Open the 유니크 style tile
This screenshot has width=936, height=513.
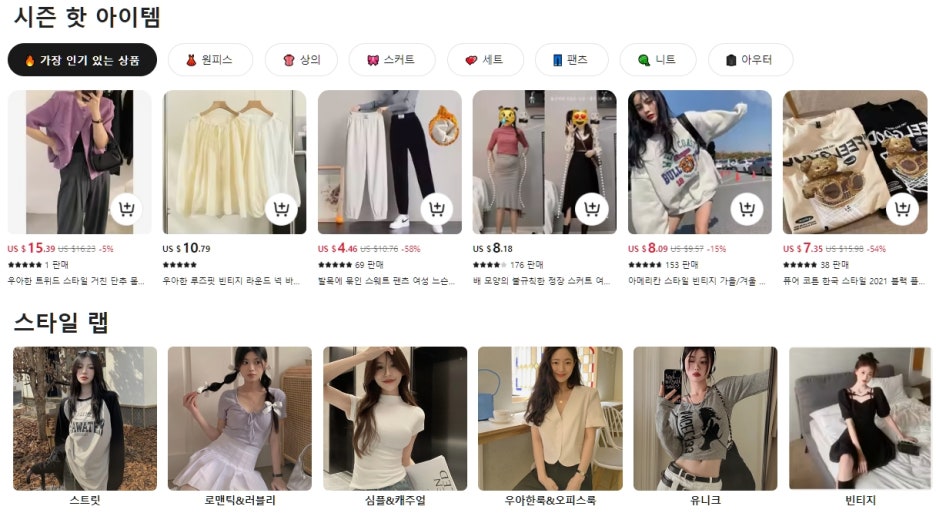[x=705, y=420]
